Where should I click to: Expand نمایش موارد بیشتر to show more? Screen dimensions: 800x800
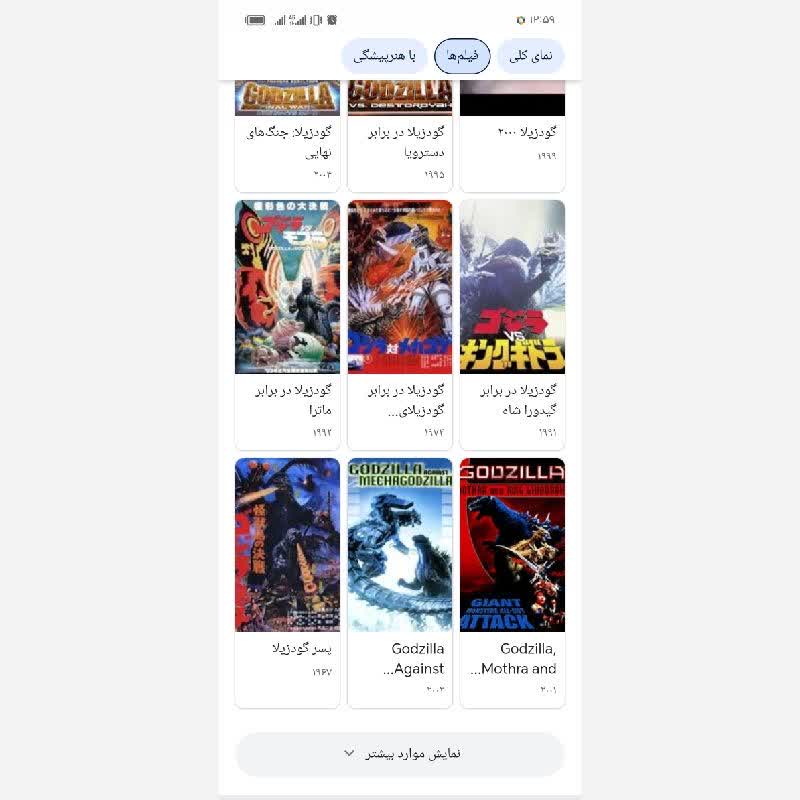tap(400, 754)
